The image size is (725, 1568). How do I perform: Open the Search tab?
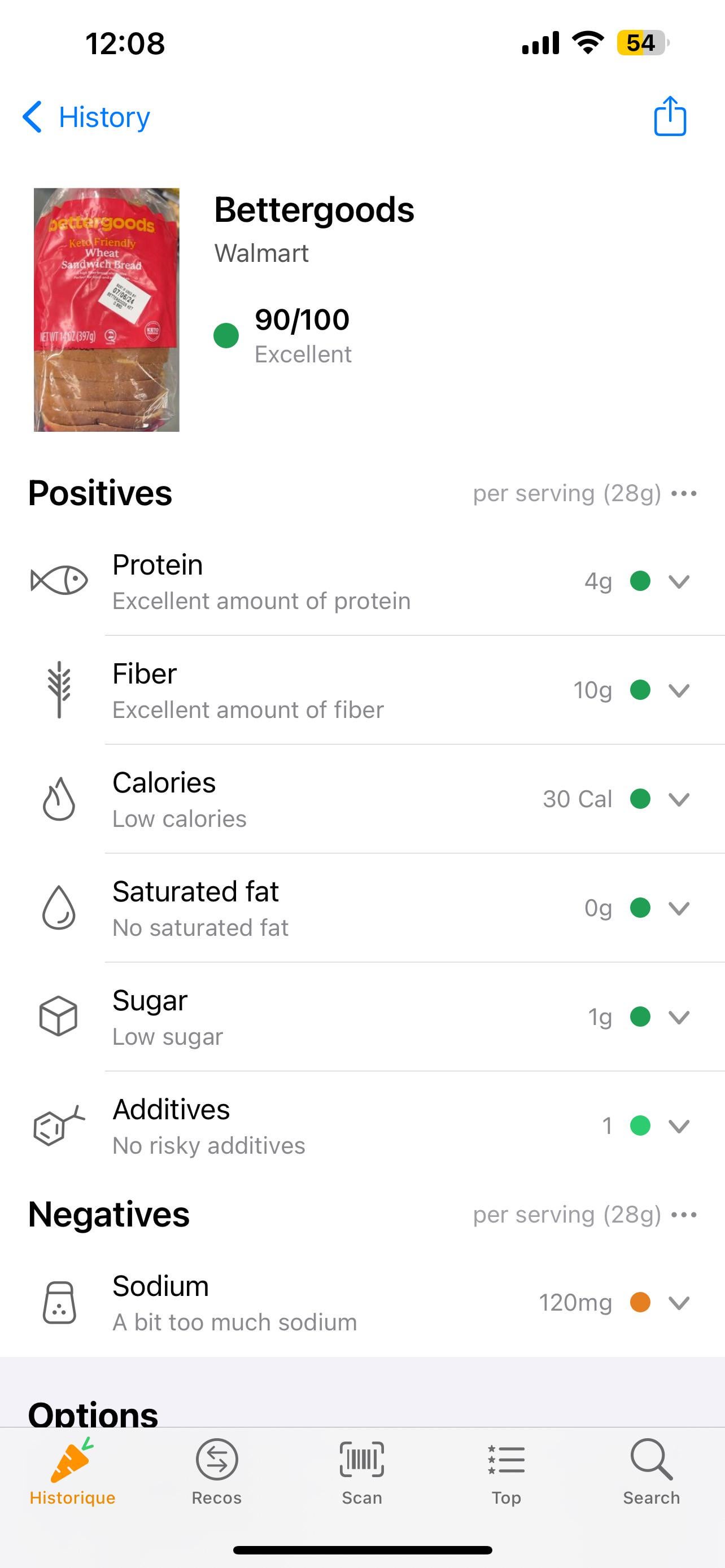click(652, 1471)
